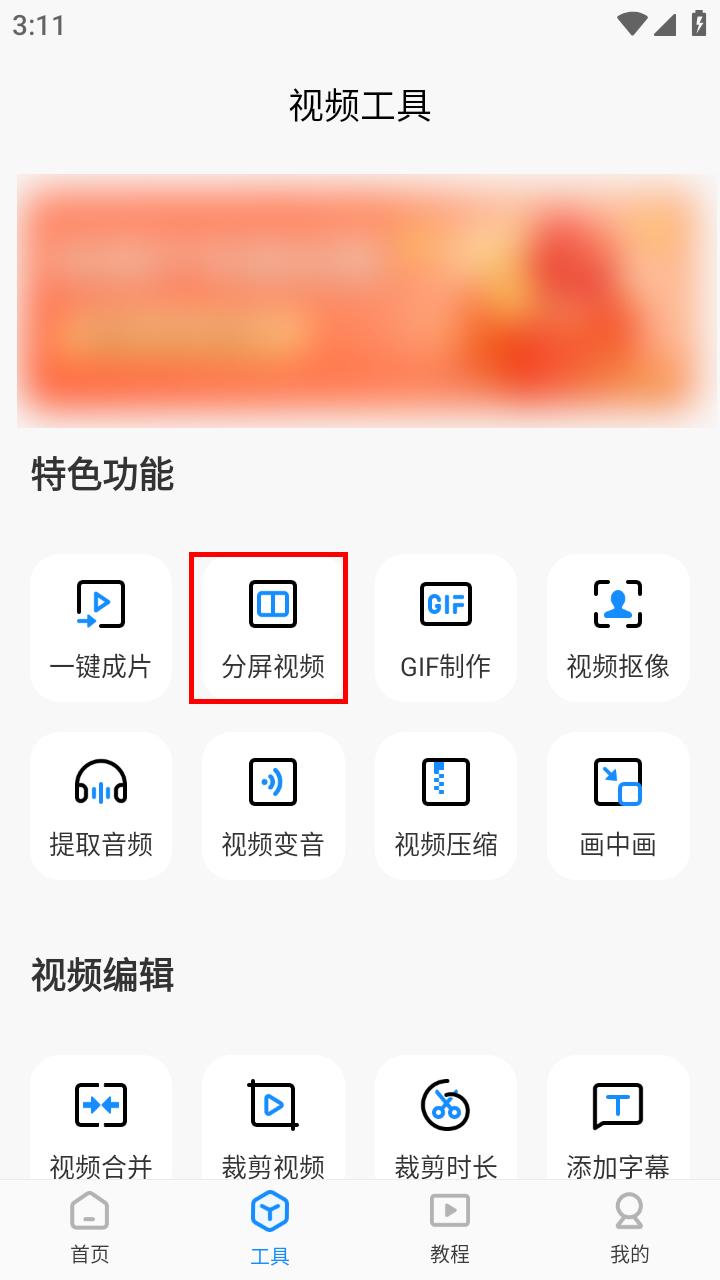Launch the 画中画 picture-in-picture tool
The width and height of the screenshot is (720, 1280).
coord(618,805)
